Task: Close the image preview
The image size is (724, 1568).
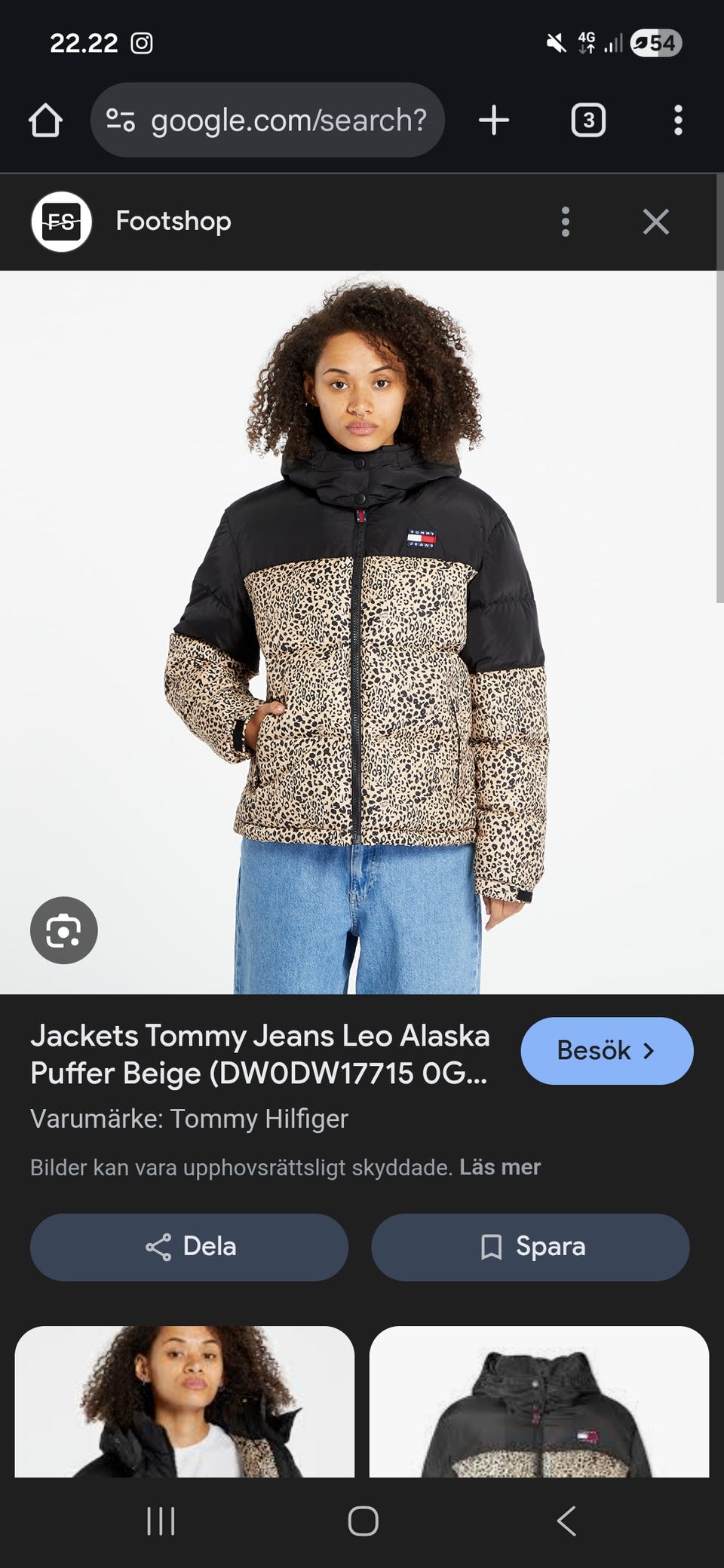Action: point(655,222)
